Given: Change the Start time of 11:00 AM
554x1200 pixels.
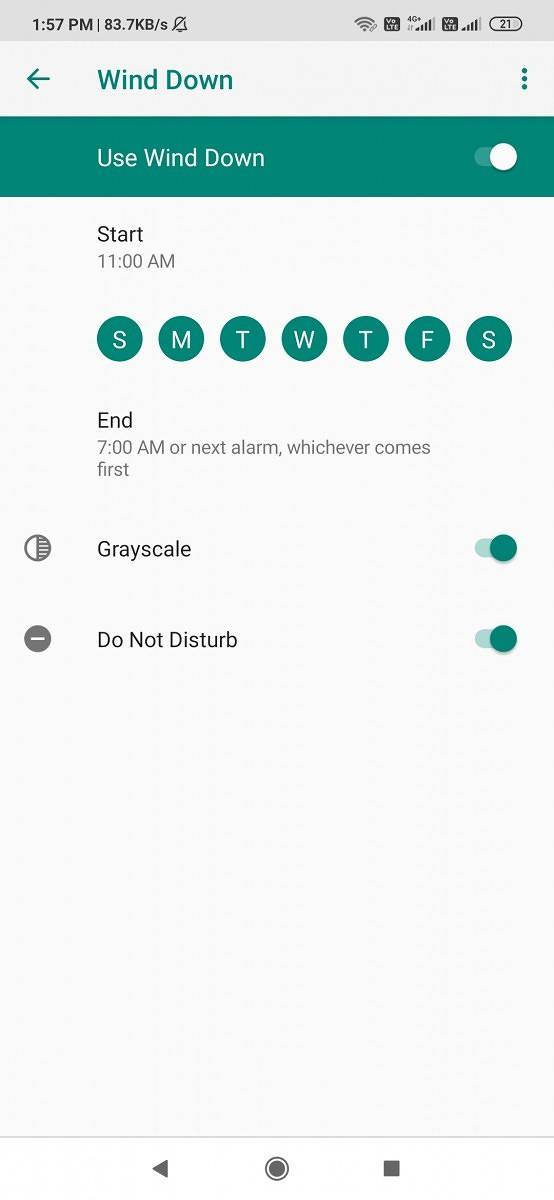Looking at the screenshot, I should tap(277, 247).
